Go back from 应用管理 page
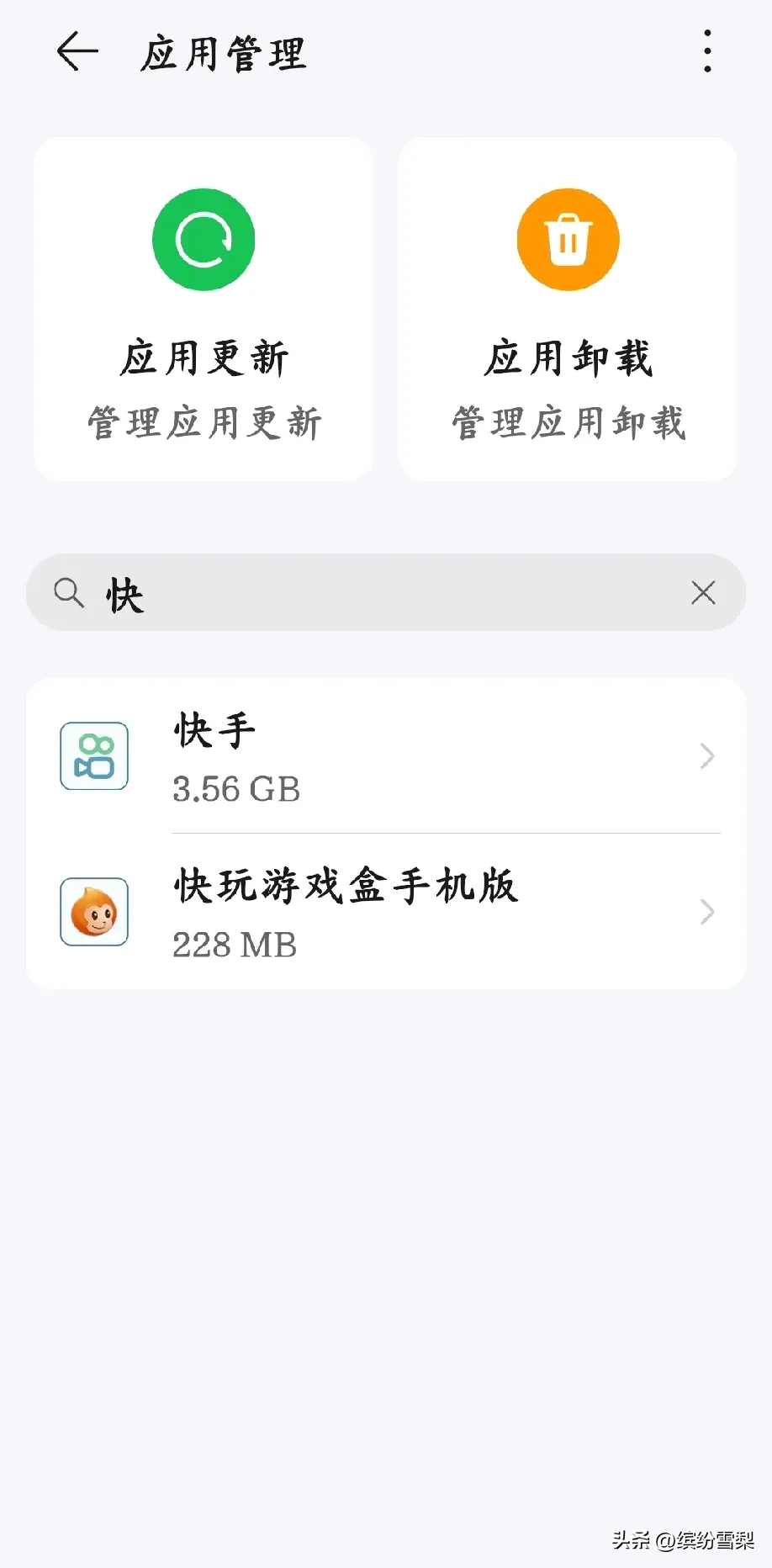Screen dimensions: 772x1568 (77, 52)
